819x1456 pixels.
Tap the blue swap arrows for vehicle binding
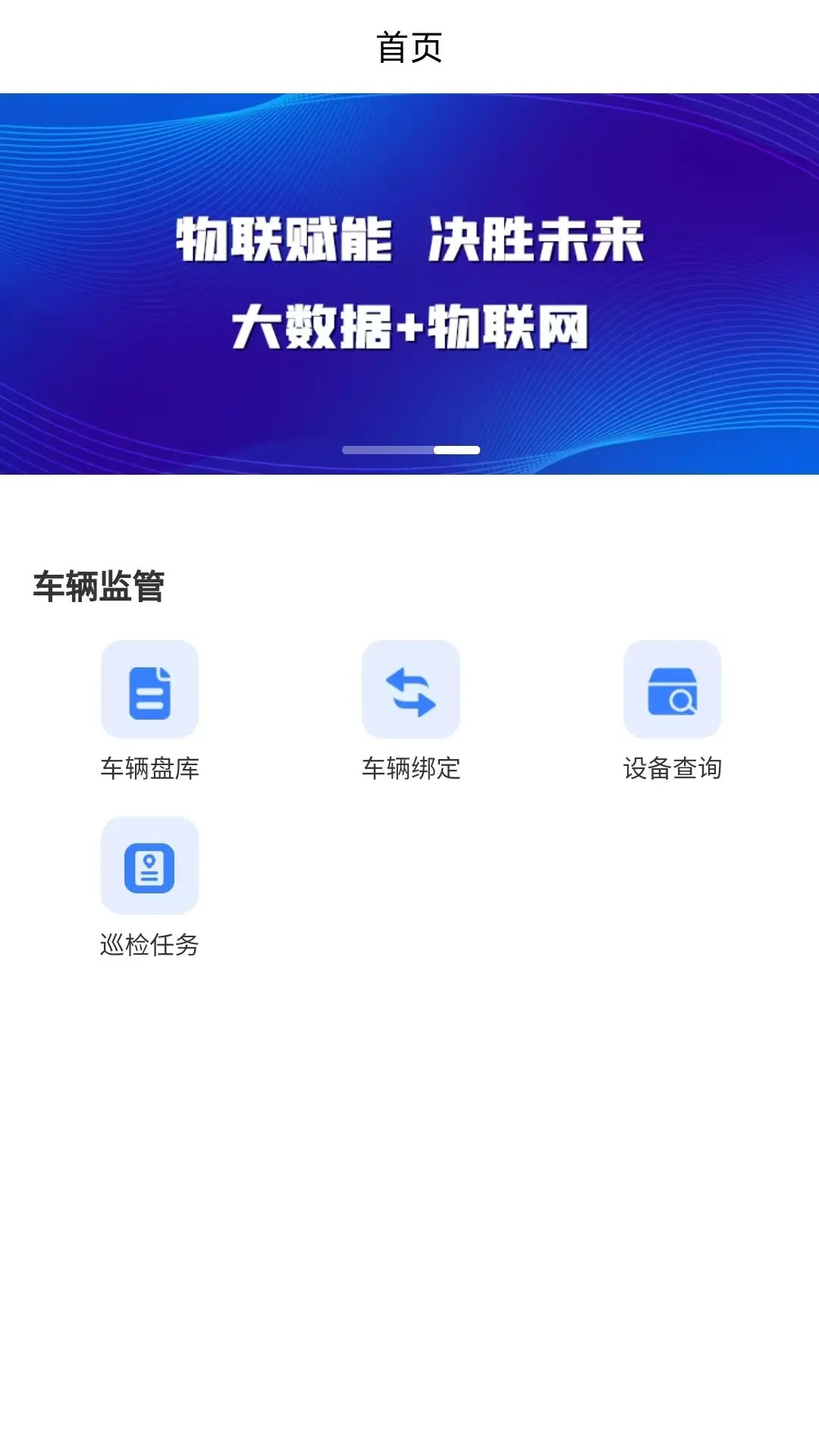tap(413, 689)
